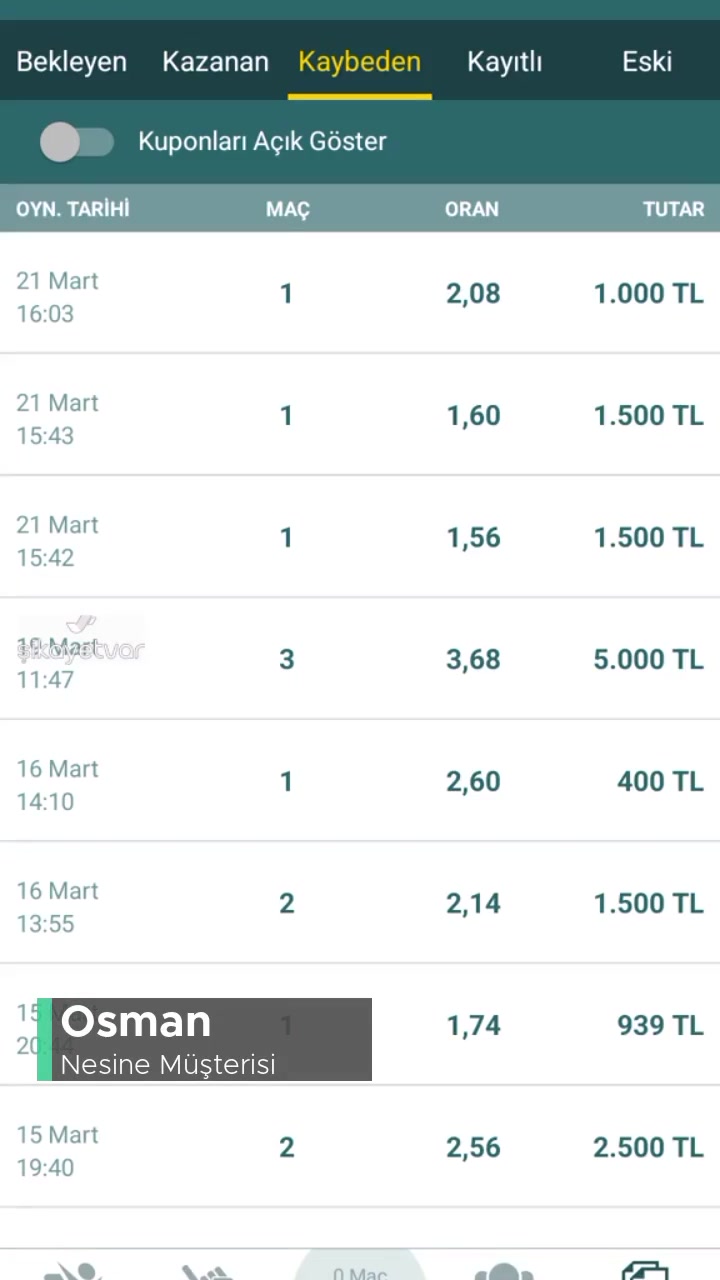View the 21 Mart 15:42 coupon
Screen dimensions: 720x1280
click(360, 538)
